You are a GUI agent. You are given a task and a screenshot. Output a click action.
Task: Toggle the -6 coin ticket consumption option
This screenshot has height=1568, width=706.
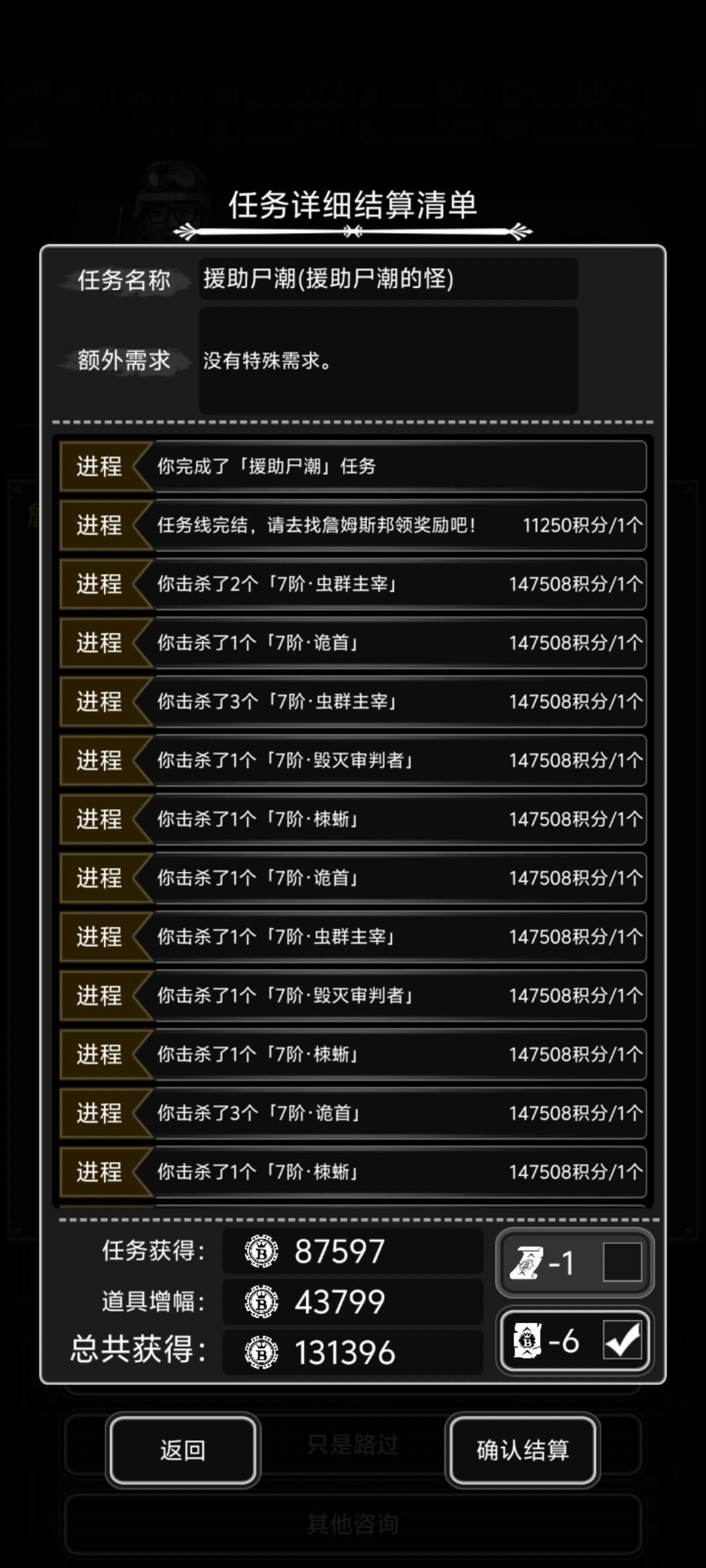574,1339
